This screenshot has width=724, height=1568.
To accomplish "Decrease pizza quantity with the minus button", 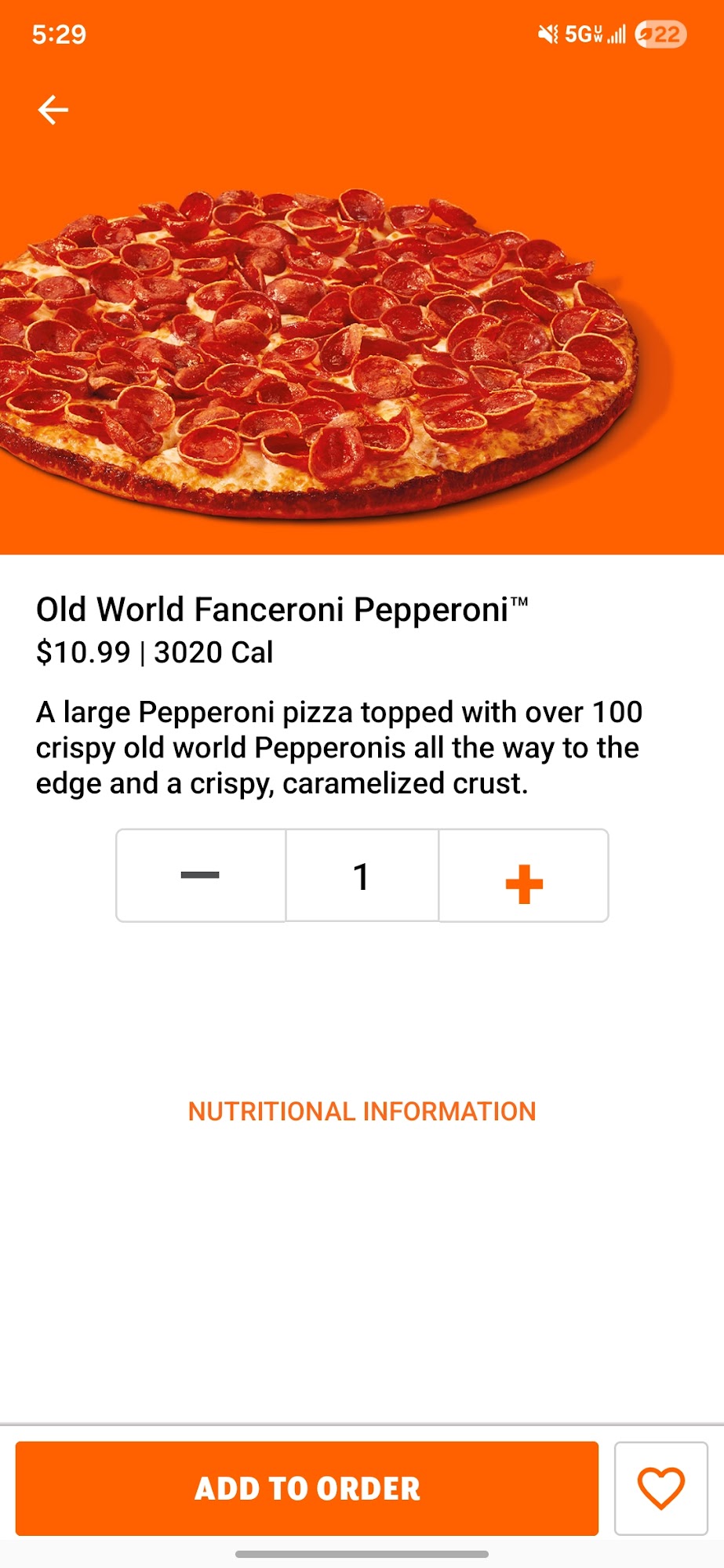I will click(x=201, y=875).
